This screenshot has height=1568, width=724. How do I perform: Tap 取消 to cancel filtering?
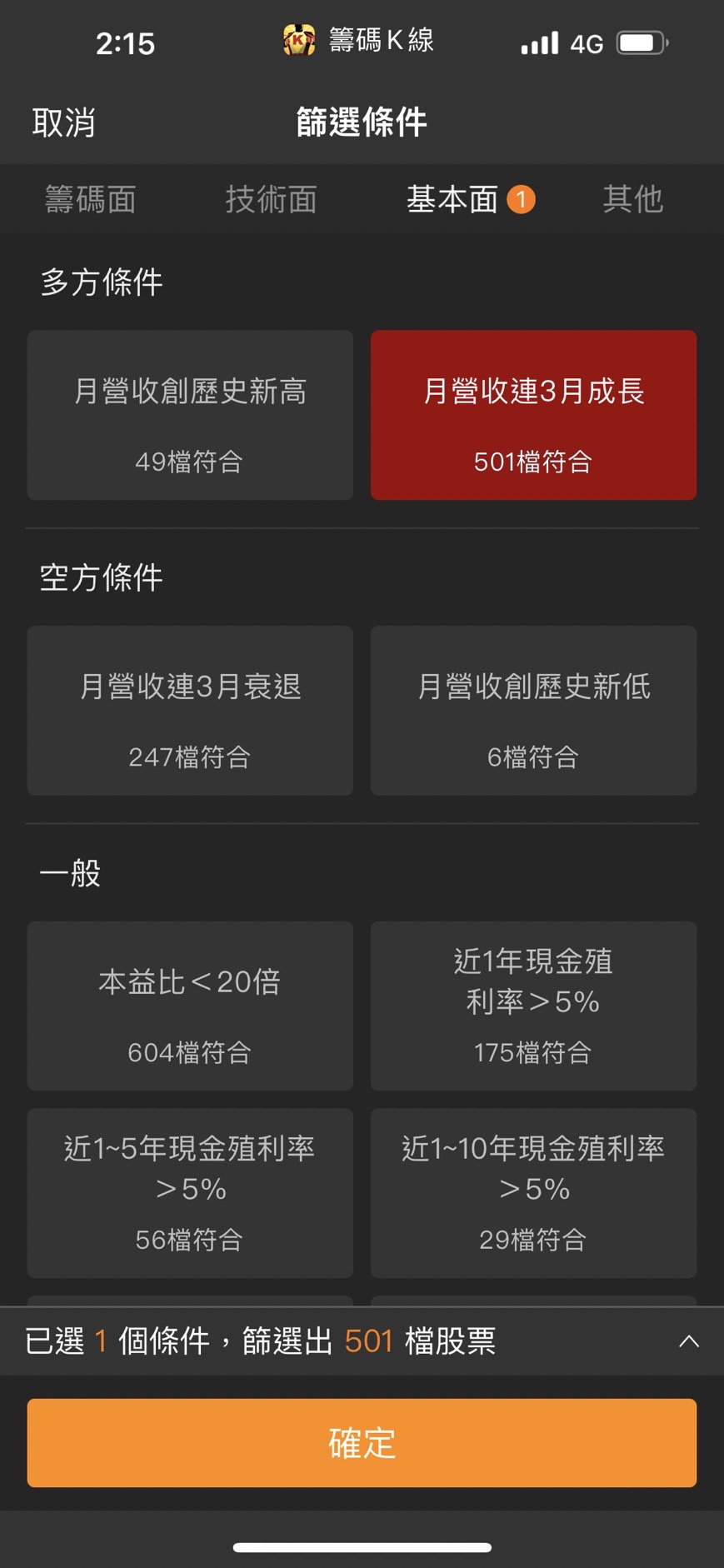(x=64, y=122)
